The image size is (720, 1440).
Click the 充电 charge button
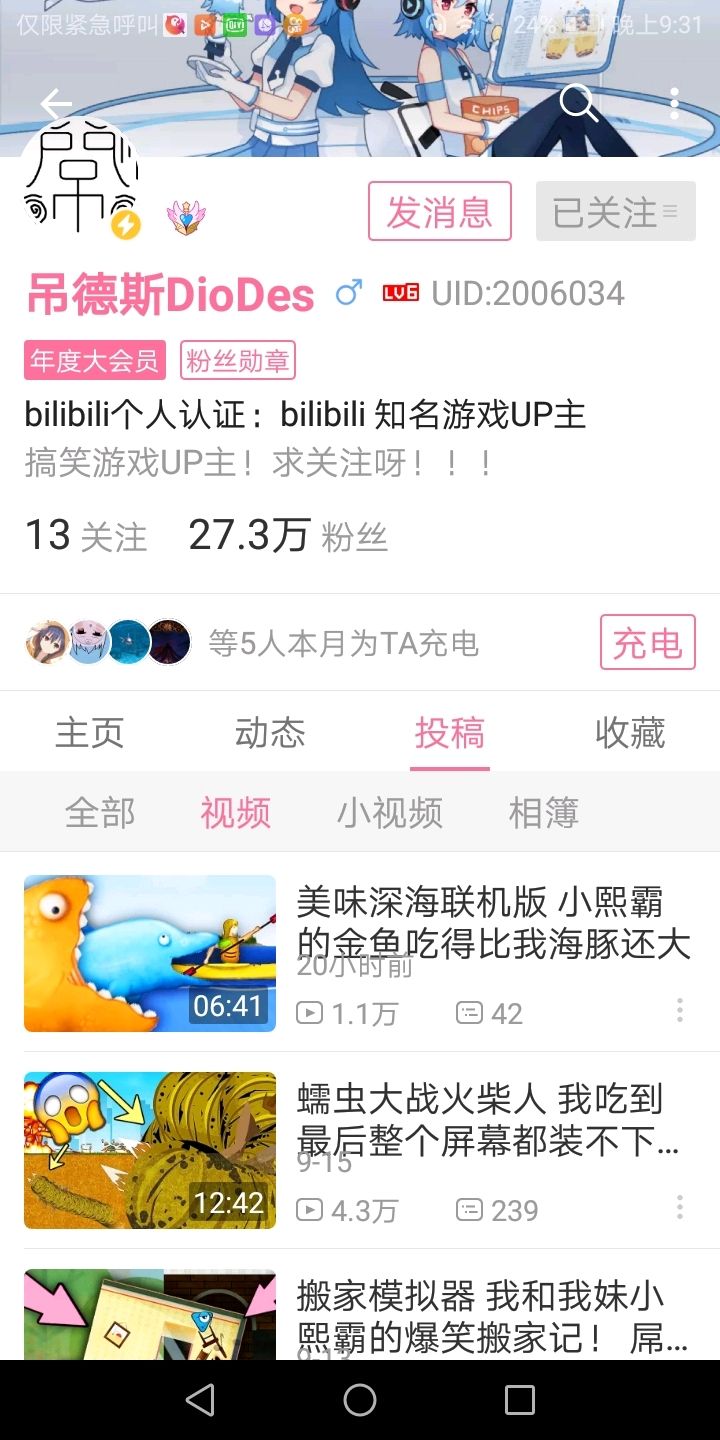tap(647, 642)
